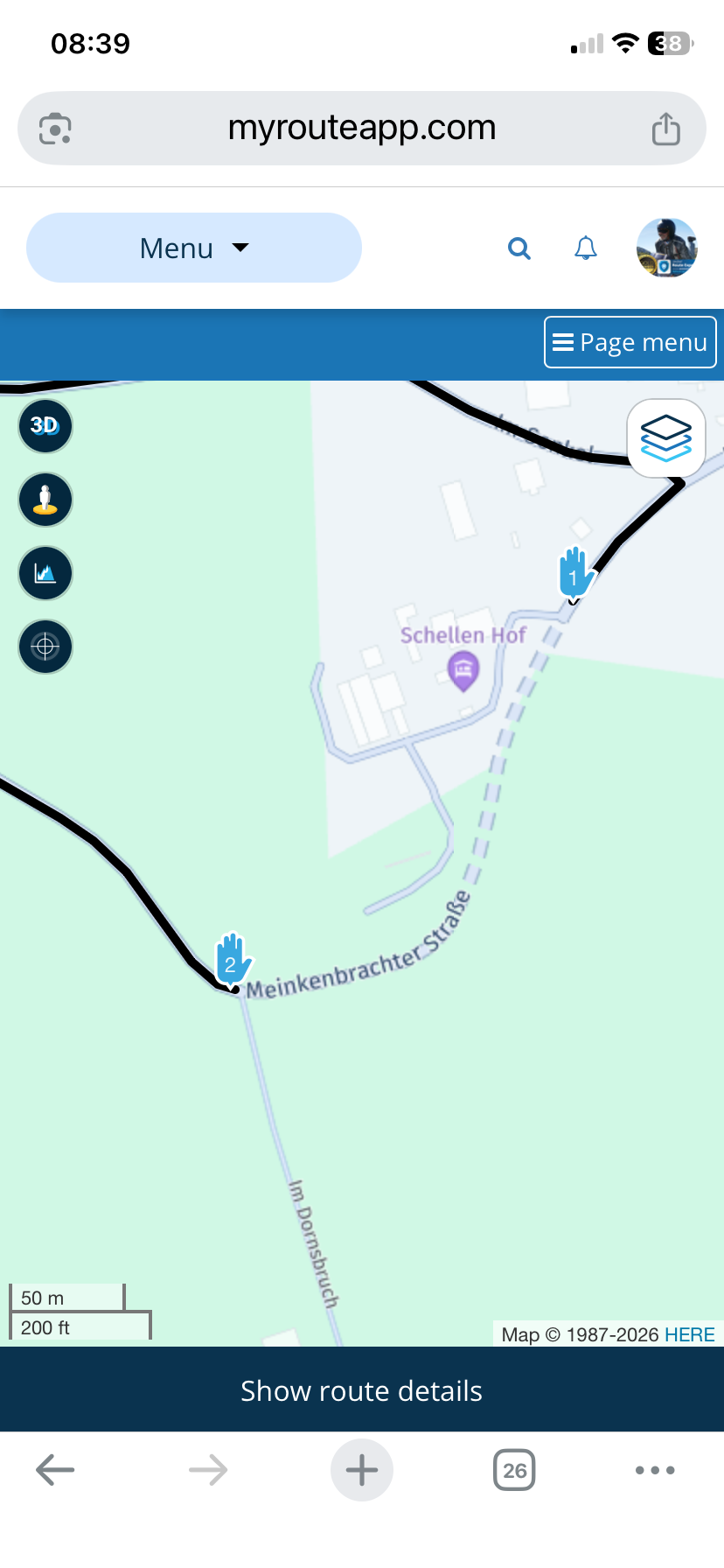Screen dimensions: 724x1568
Task: Open the notifications bell
Action: tap(586, 248)
